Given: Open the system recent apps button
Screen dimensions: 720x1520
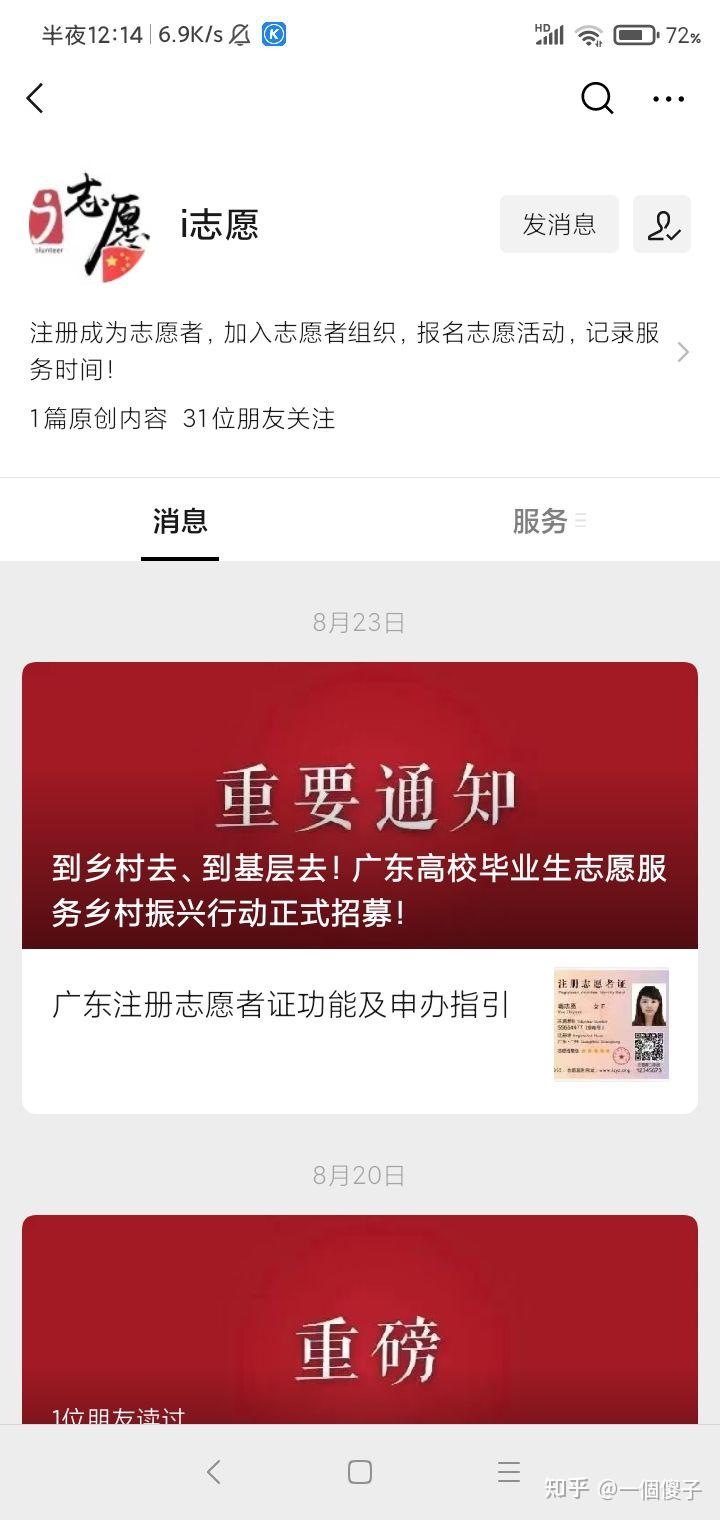Looking at the screenshot, I should pyautogui.click(x=509, y=1472).
